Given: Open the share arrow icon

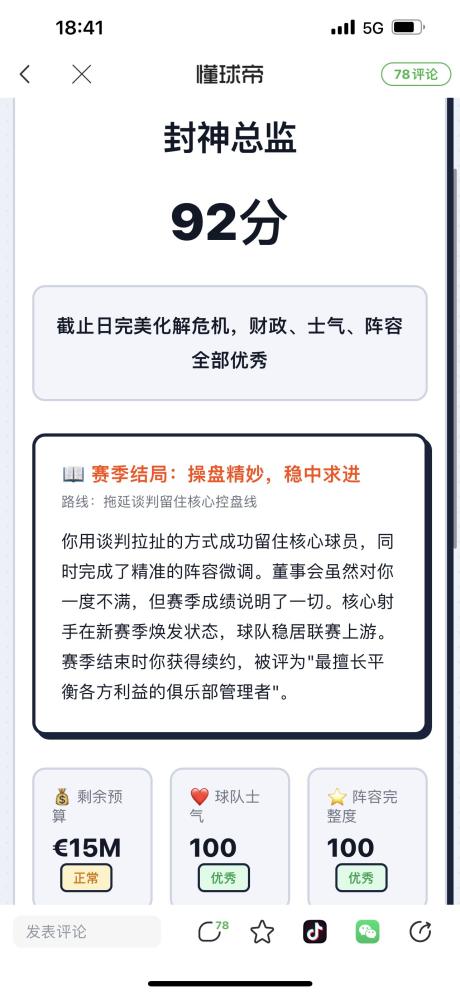Looking at the screenshot, I should click(x=420, y=932).
